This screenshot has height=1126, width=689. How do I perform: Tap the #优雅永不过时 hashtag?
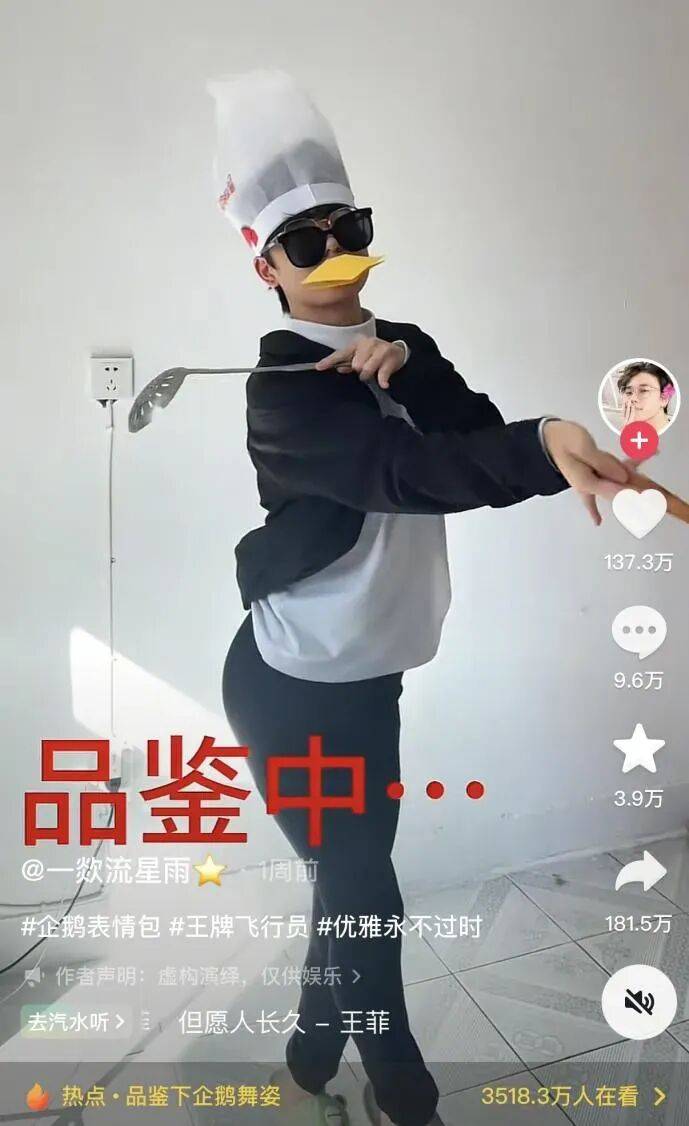399,927
